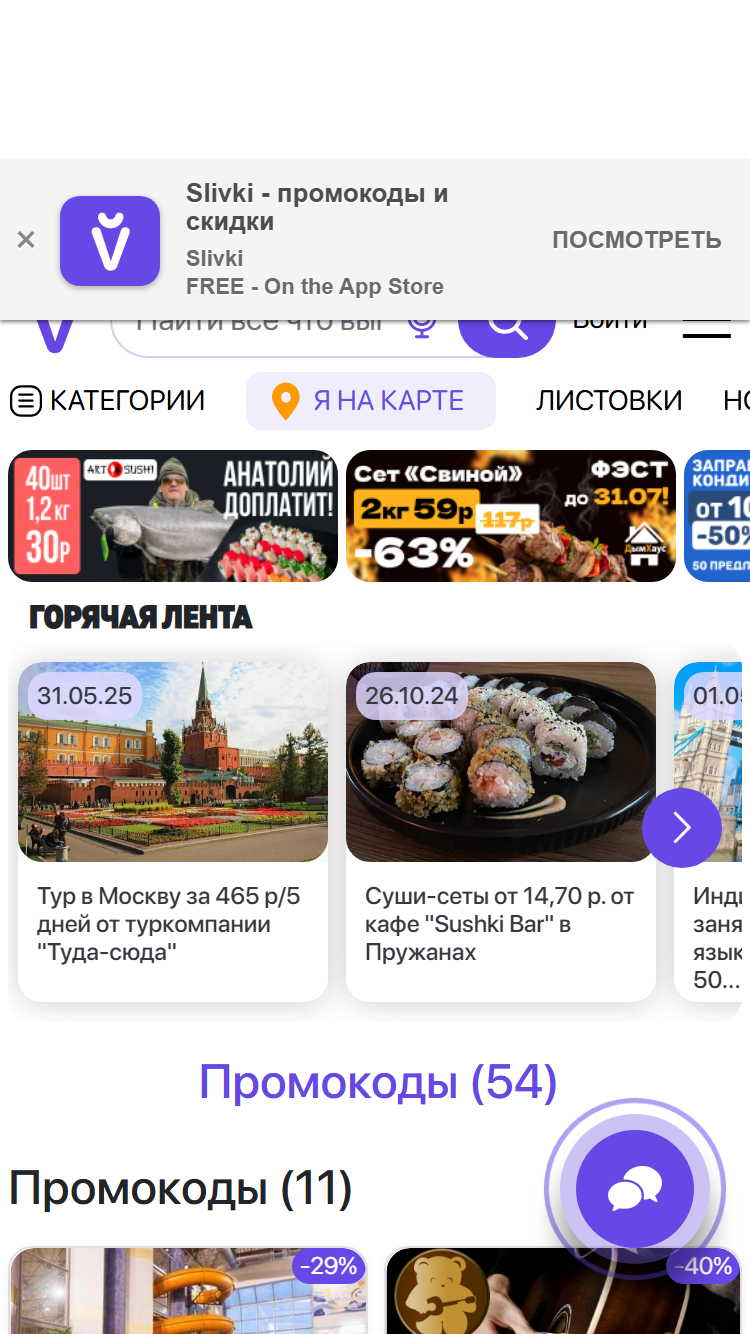This screenshot has height=1334, width=750.
Task: Open the -29% water park promo card
Action: click(189, 1291)
